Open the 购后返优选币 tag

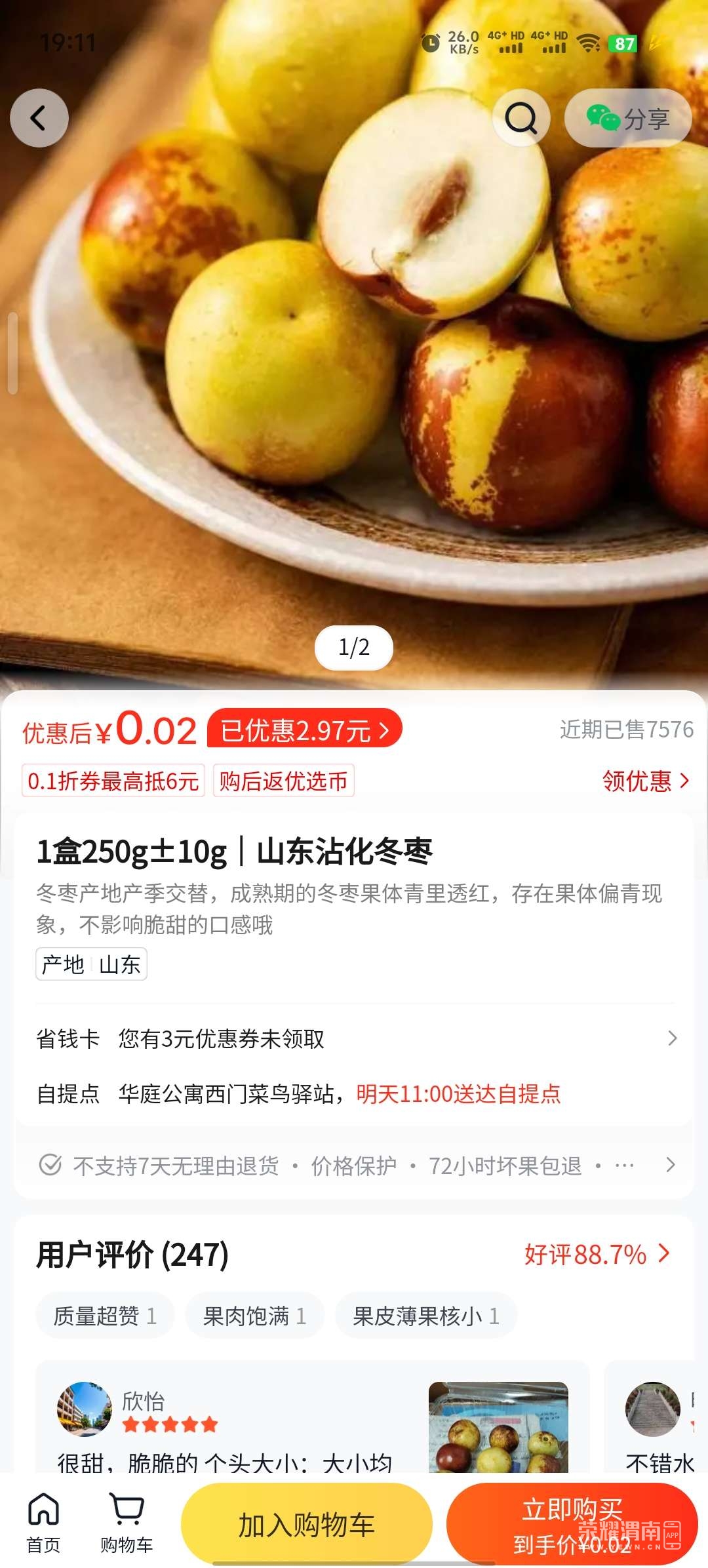pyautogui.click(x=283, y=781)
